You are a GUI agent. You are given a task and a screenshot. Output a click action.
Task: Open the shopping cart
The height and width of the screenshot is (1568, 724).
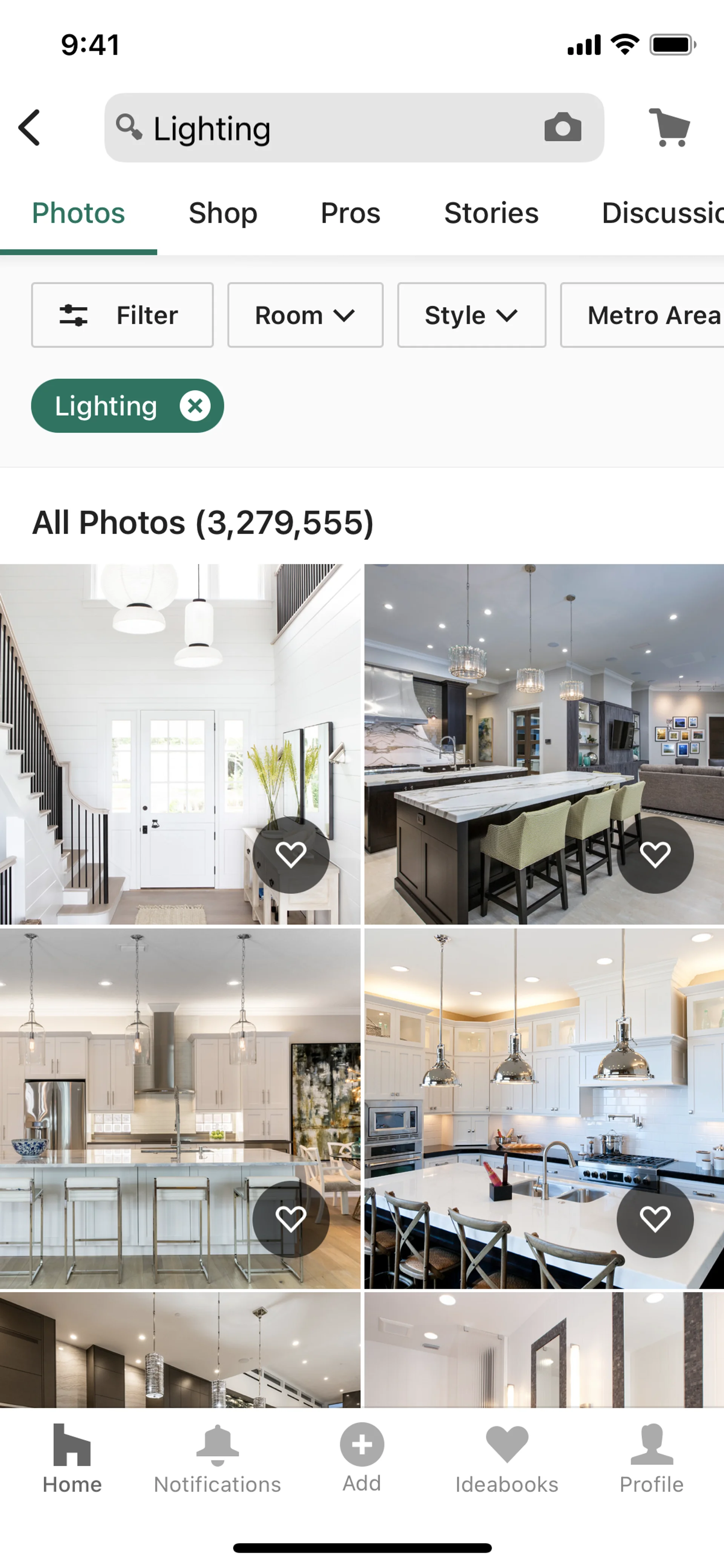click(669, 128)
